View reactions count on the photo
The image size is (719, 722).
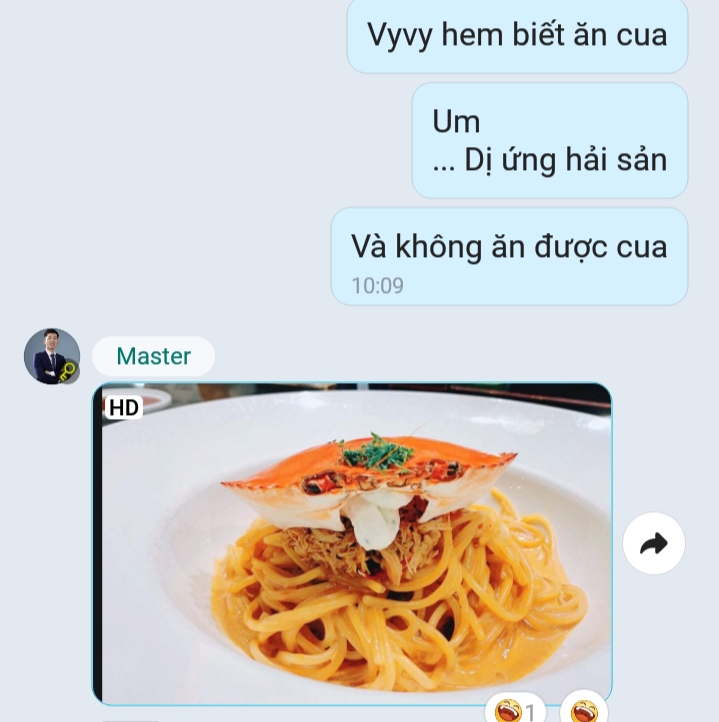[x=516, y=710]
